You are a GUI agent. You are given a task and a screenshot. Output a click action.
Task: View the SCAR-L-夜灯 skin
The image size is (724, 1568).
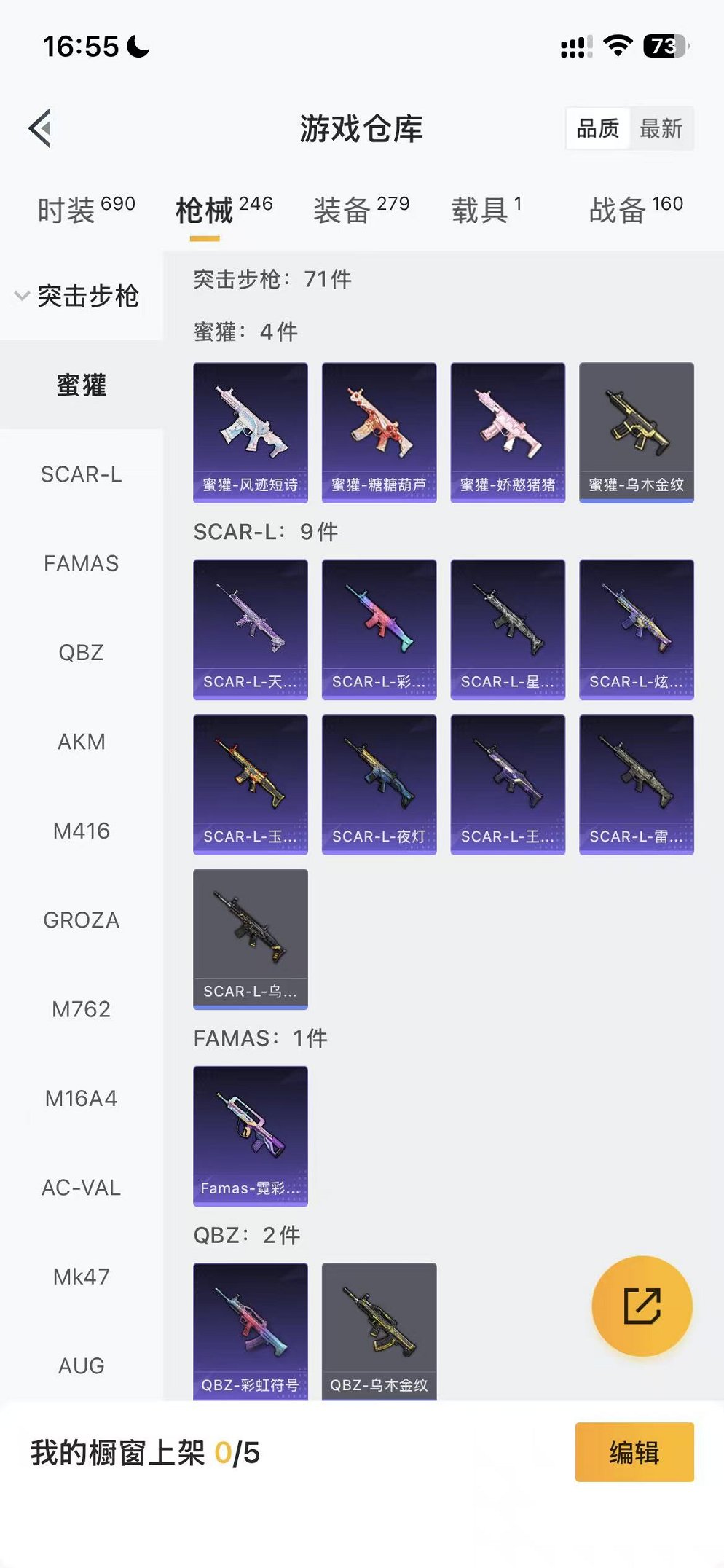coord(379,783)
